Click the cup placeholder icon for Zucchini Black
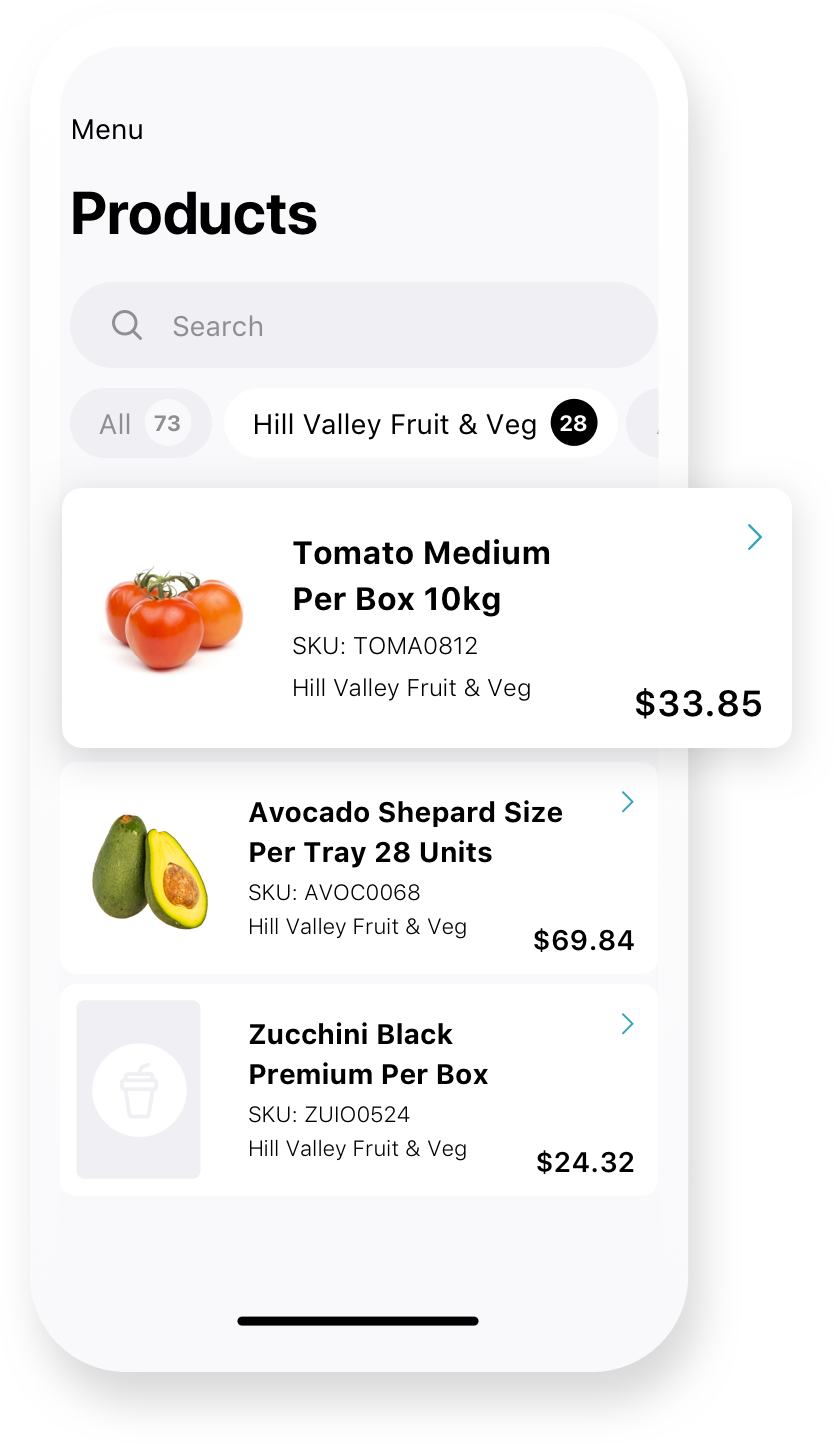Image resolution: width=834 pixels, height=1444 pixels. (139, 1088)
